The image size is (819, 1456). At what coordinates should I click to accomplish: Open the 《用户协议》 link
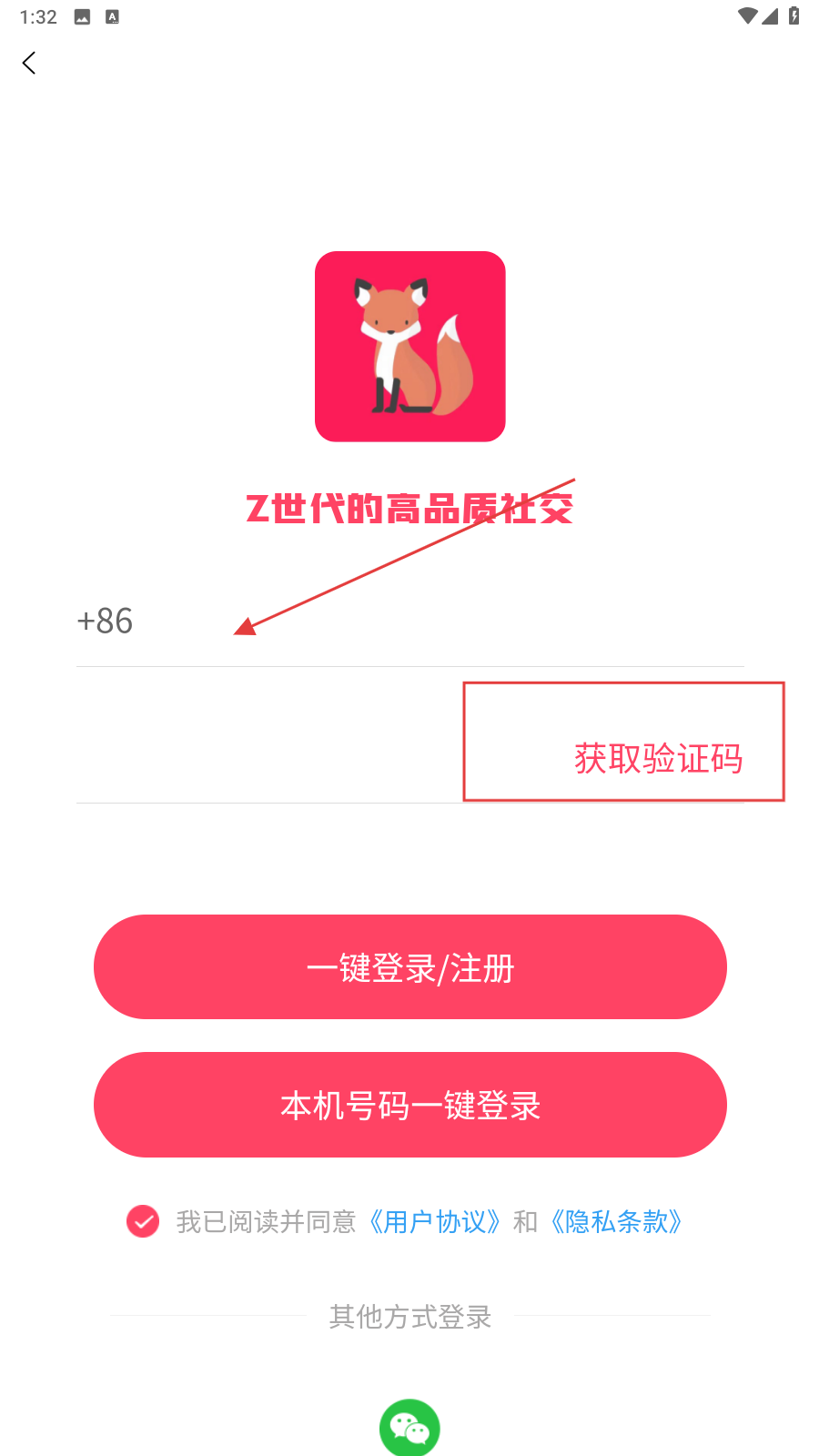[x=434, y=1221]
